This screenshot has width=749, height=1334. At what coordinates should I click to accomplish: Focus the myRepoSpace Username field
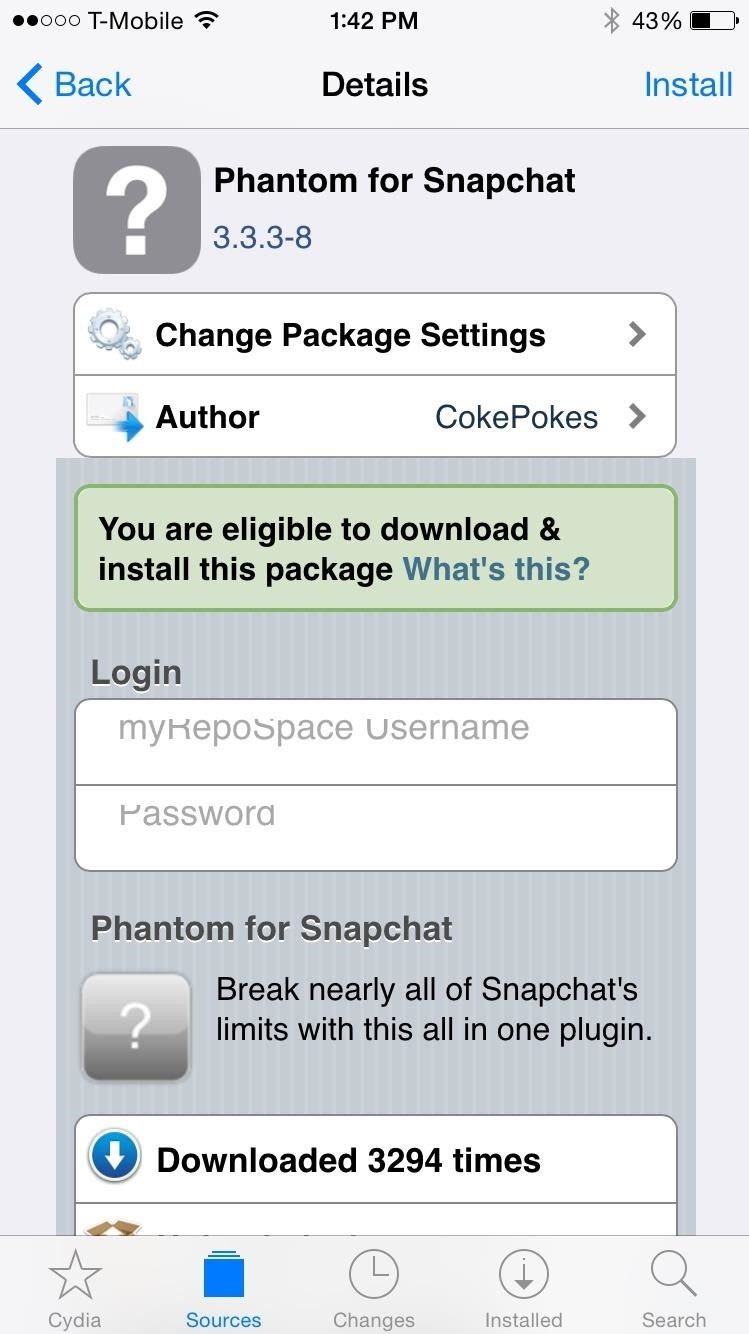375,741
